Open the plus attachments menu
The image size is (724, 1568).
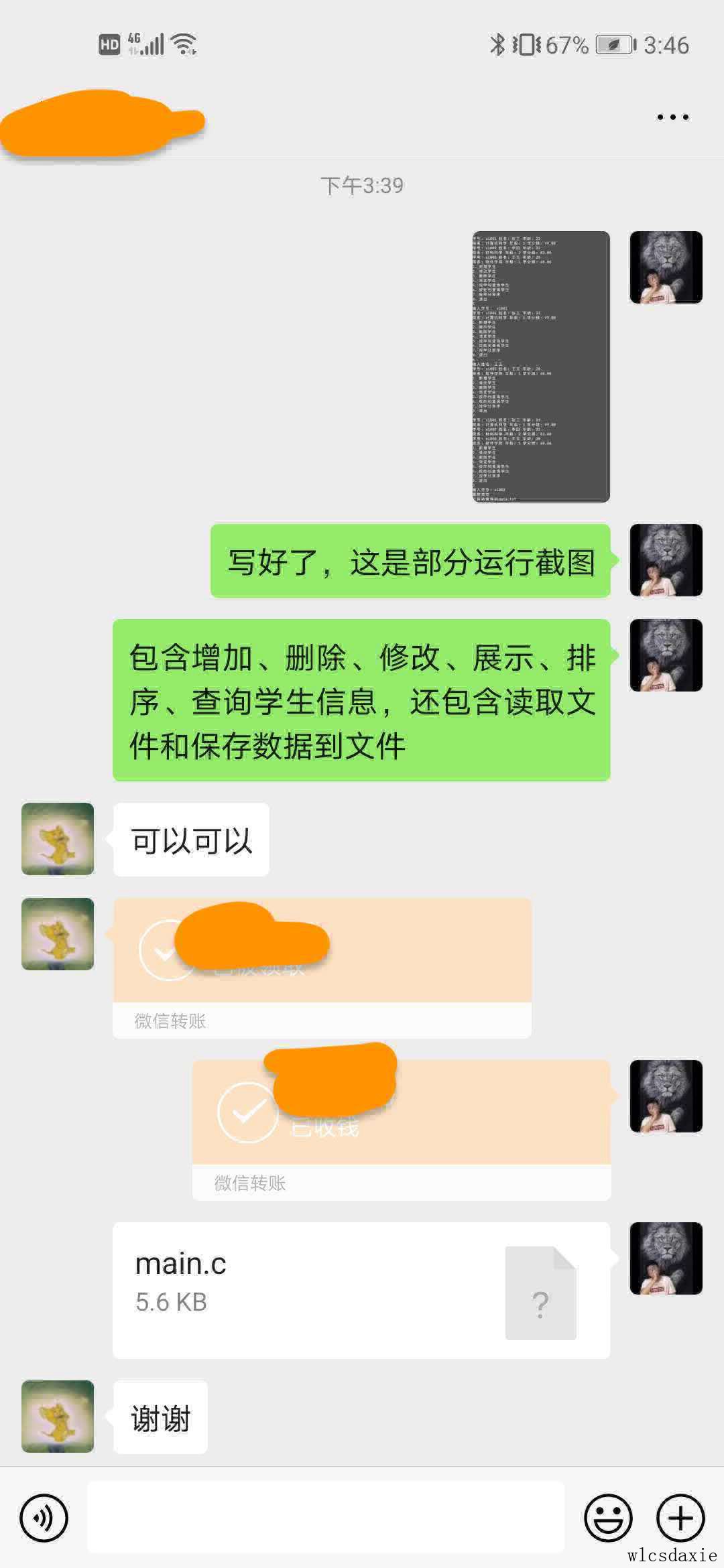click(680, 1518)
